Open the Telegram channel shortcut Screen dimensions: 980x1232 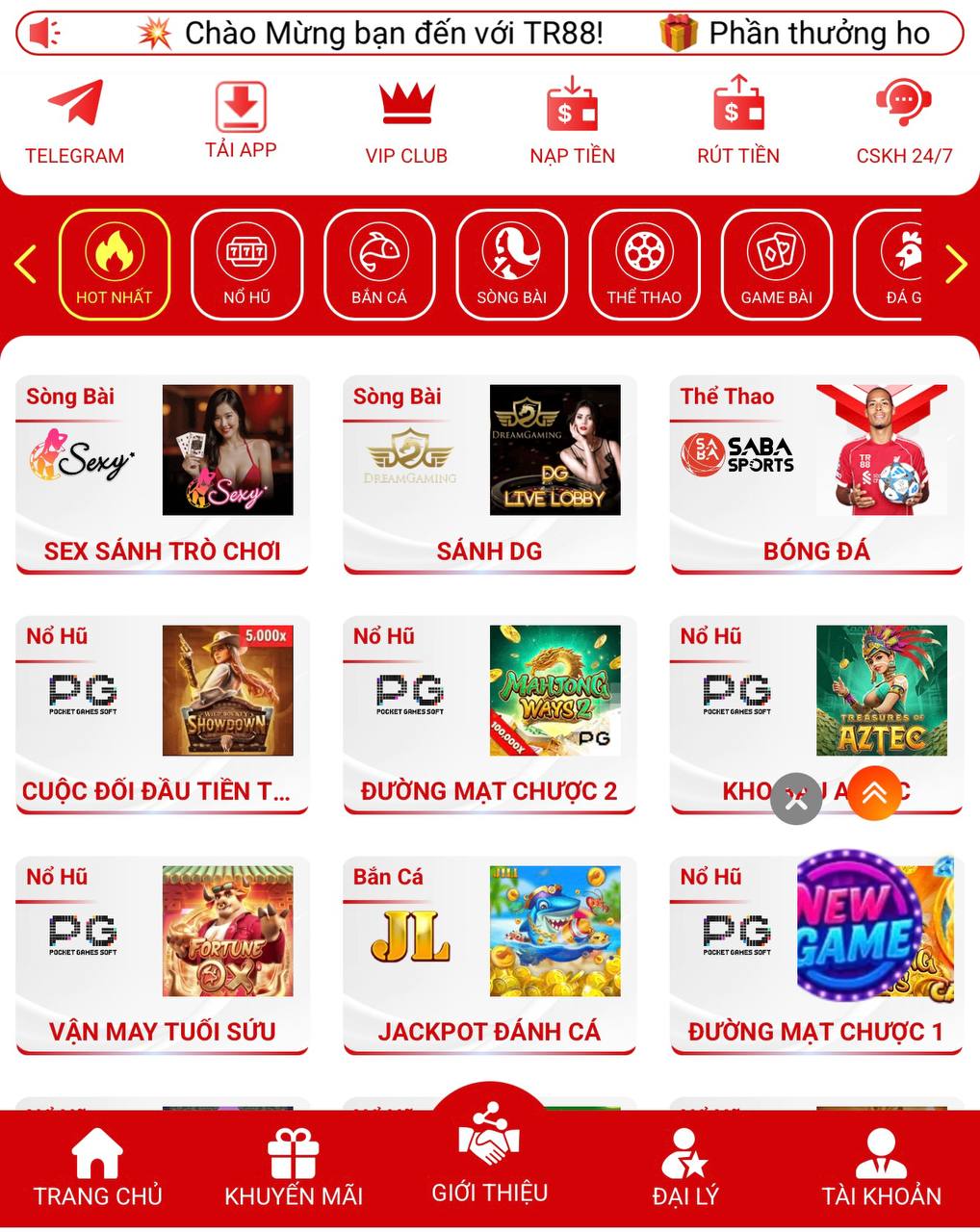(x=74, y=121)
